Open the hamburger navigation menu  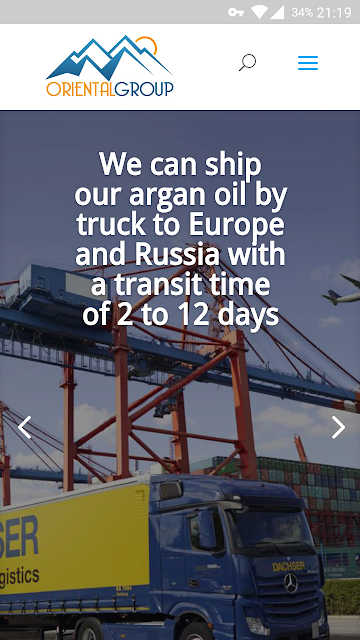coord(308,63)
